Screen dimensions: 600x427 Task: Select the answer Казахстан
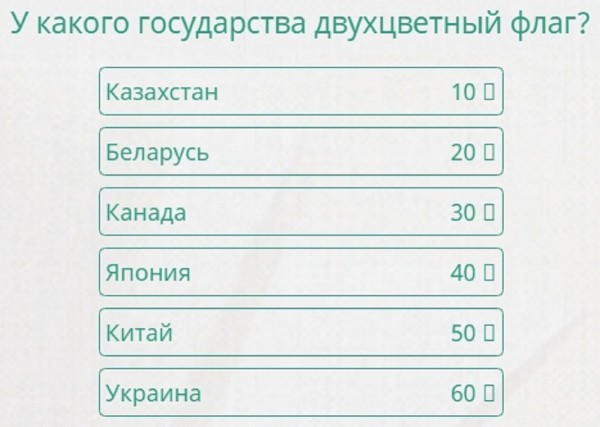[x=300, y=92]
